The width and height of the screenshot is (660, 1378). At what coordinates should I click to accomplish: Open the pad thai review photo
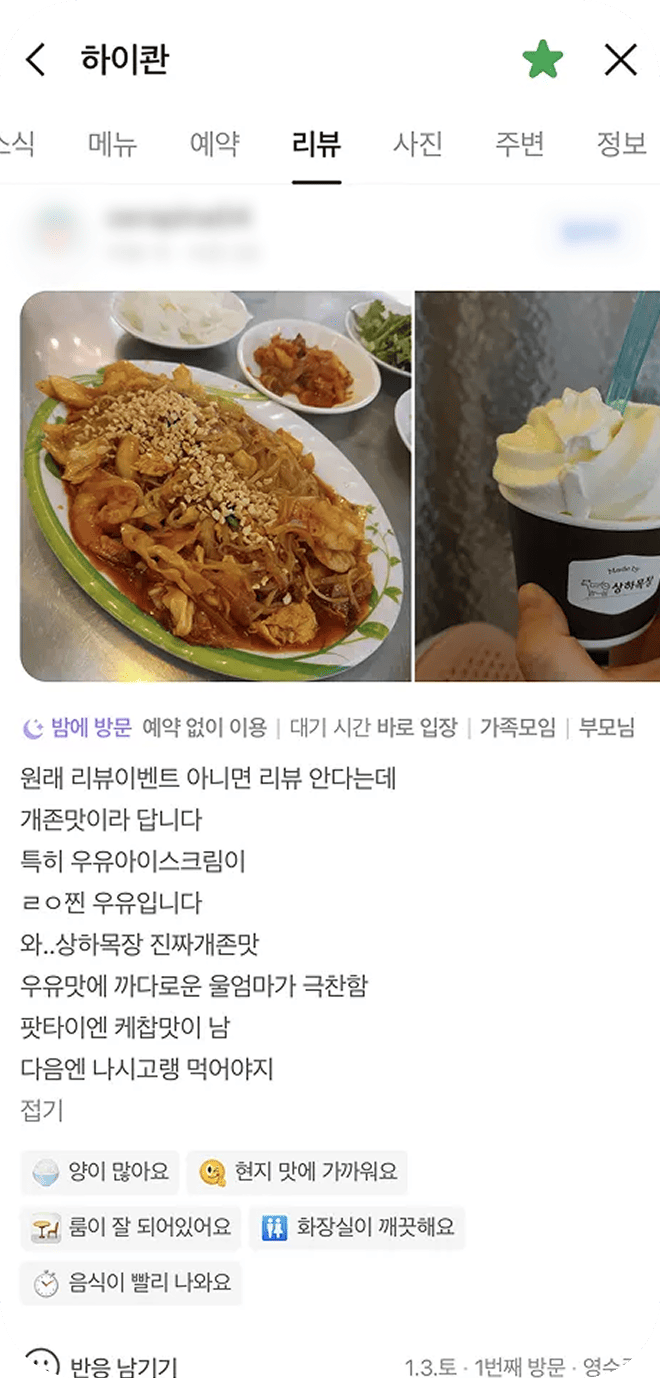coord(215,486)
